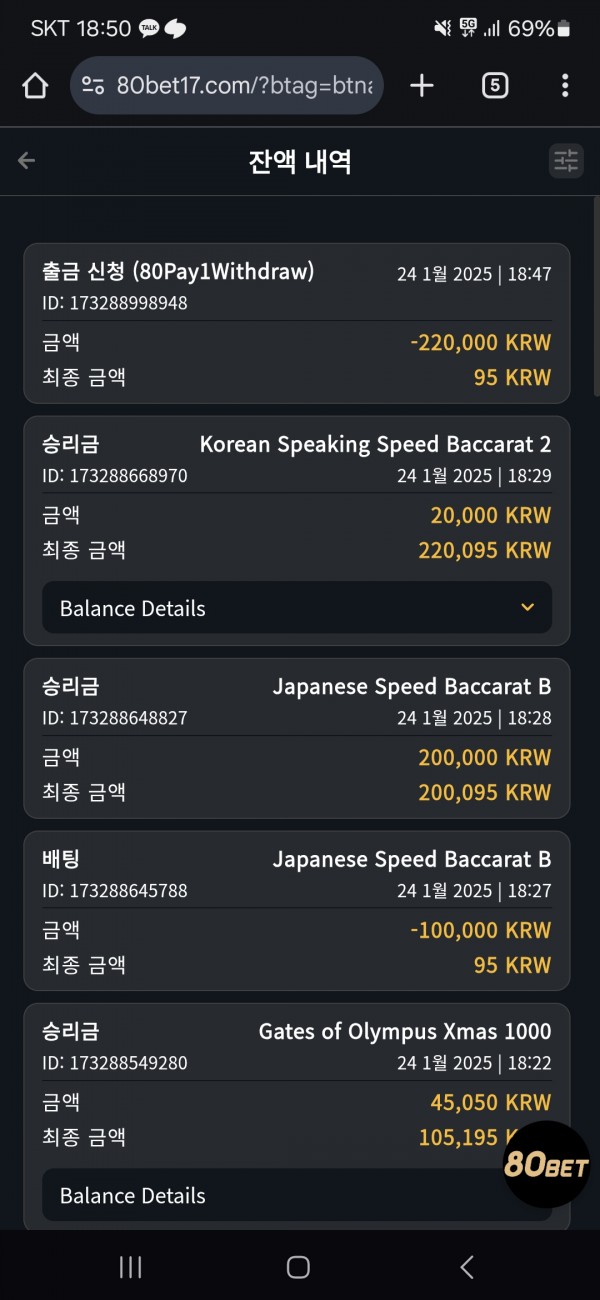
Task: Open a new browser tab
Action: click(422, 86)
